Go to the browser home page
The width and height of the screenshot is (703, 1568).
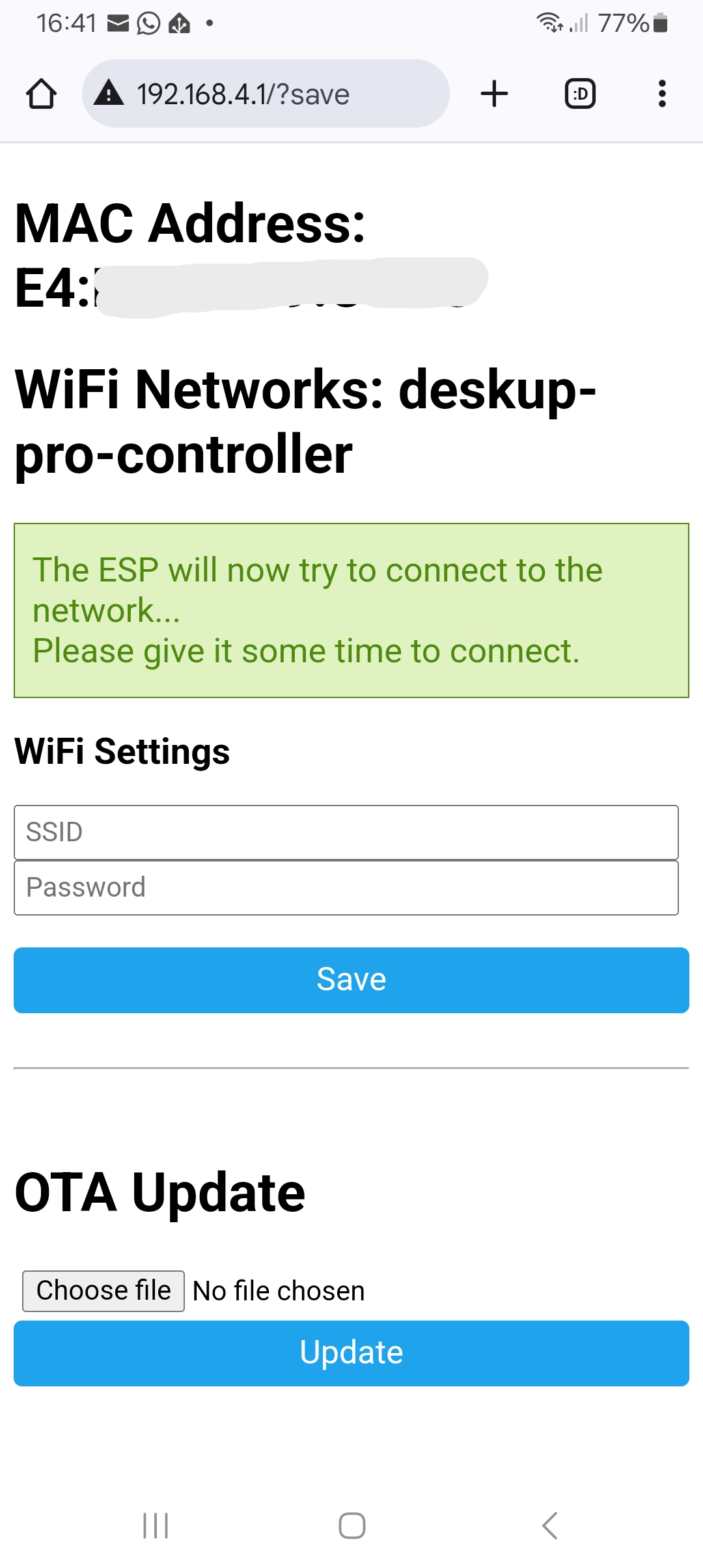[x=41, y=94]
